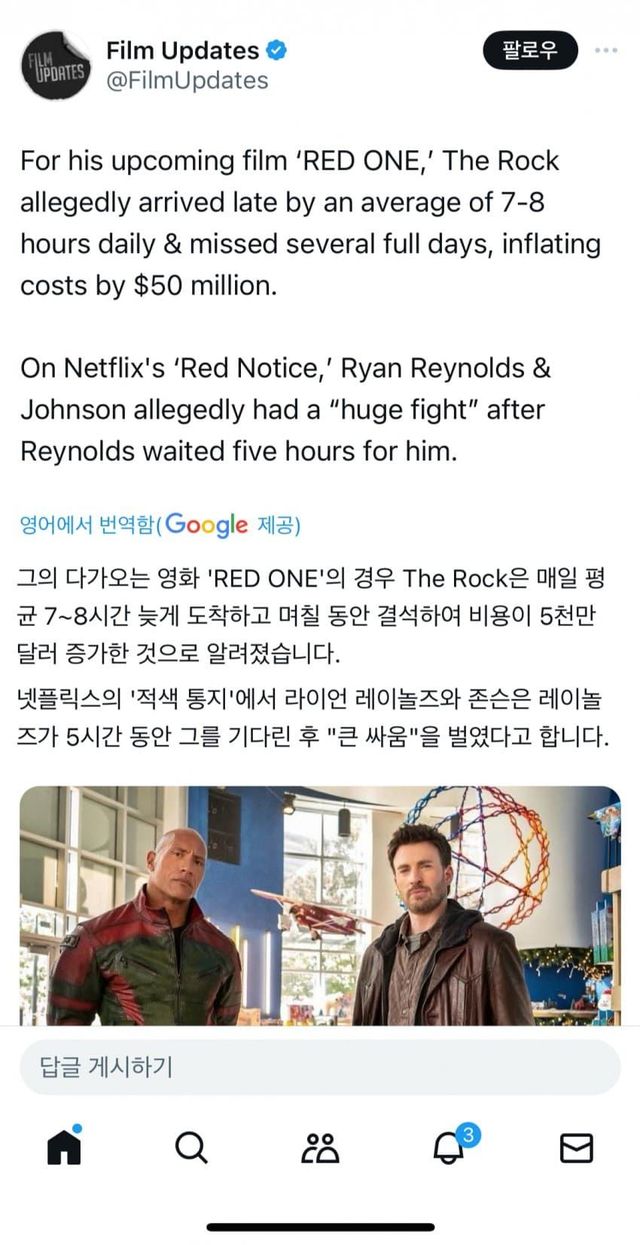Follow Film Updates with the 팔로우 button
The height and width of the screenshot is (1245, 640).
[530, 50]
